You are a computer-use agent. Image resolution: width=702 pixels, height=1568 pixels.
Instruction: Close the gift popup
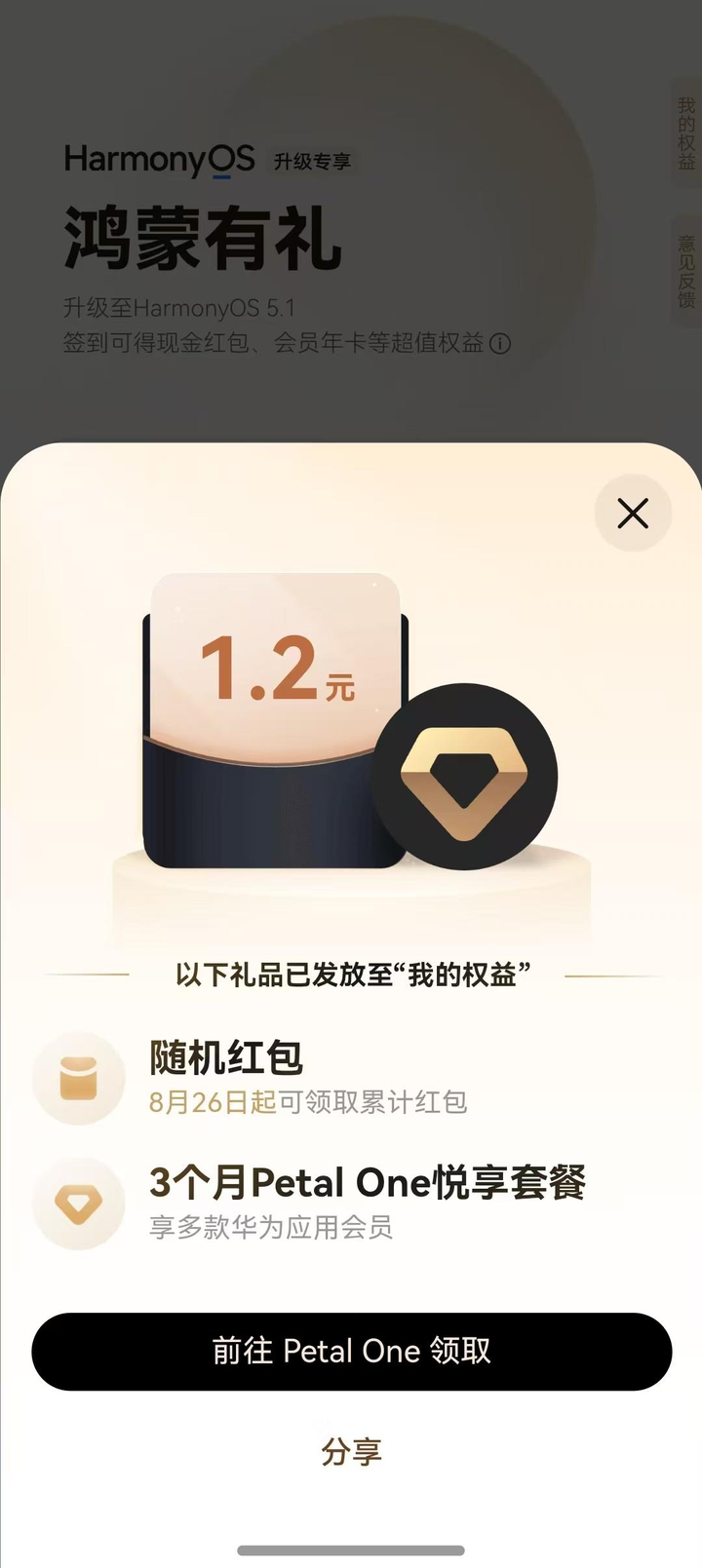633,514
